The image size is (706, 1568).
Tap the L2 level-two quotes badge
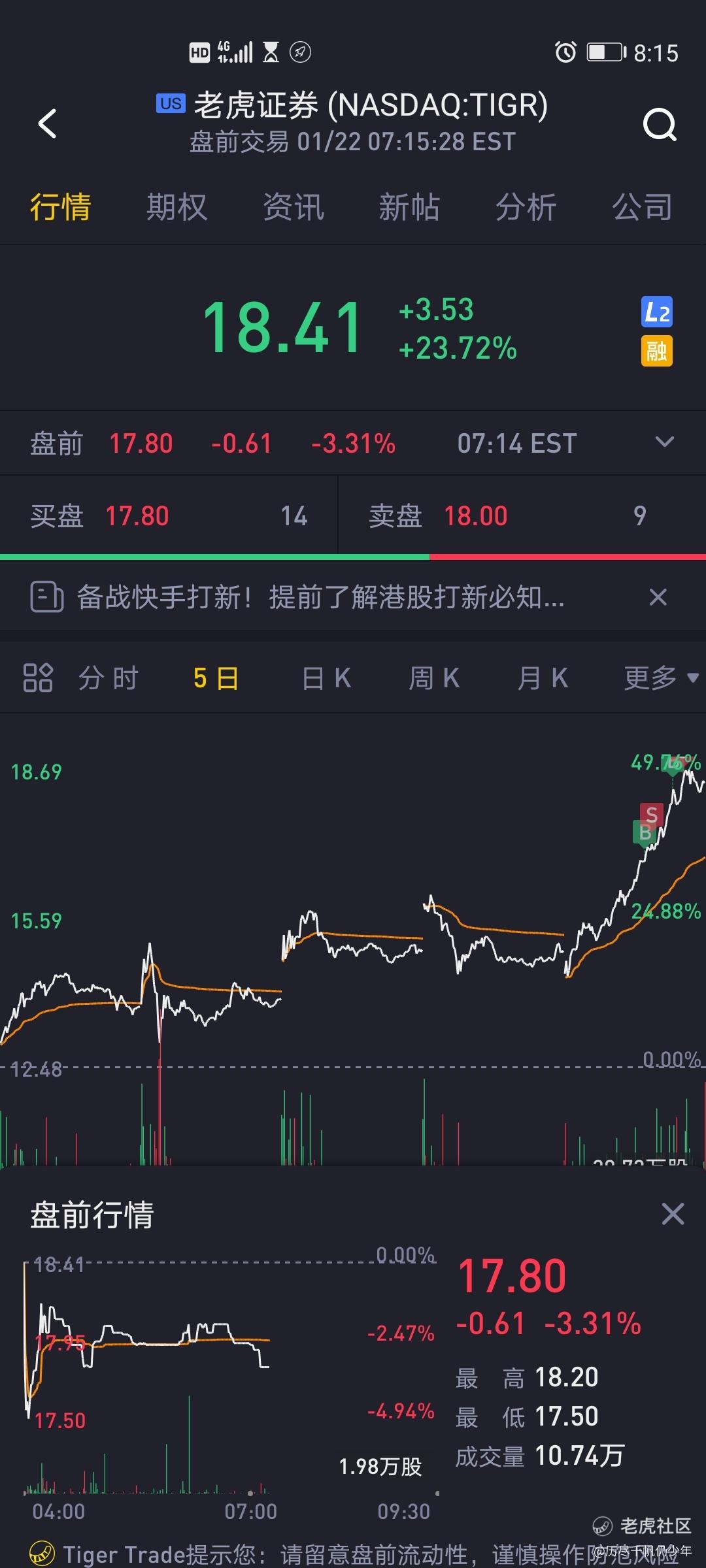pyautogui.click(x=656, y=312)
